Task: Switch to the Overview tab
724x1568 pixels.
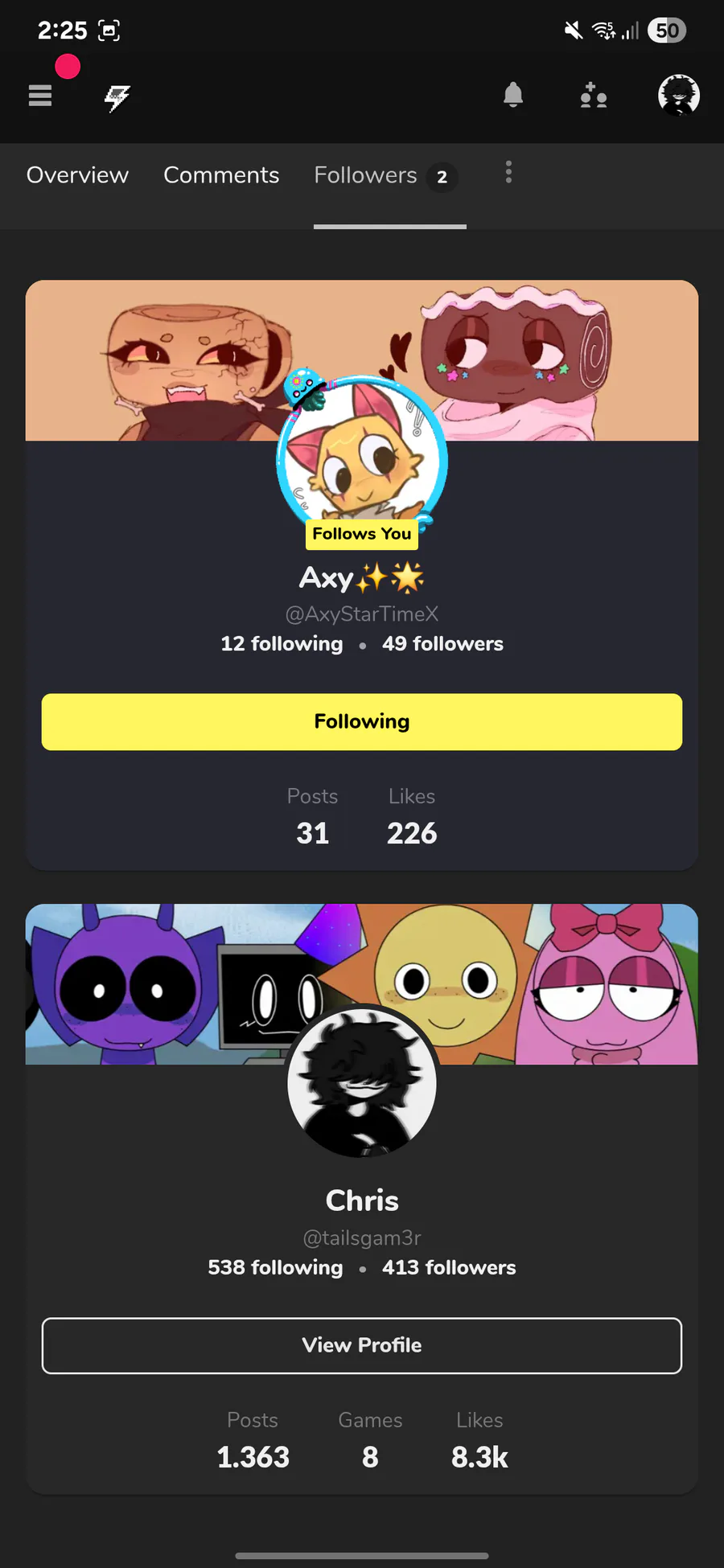Action: [x=77, y=174]
